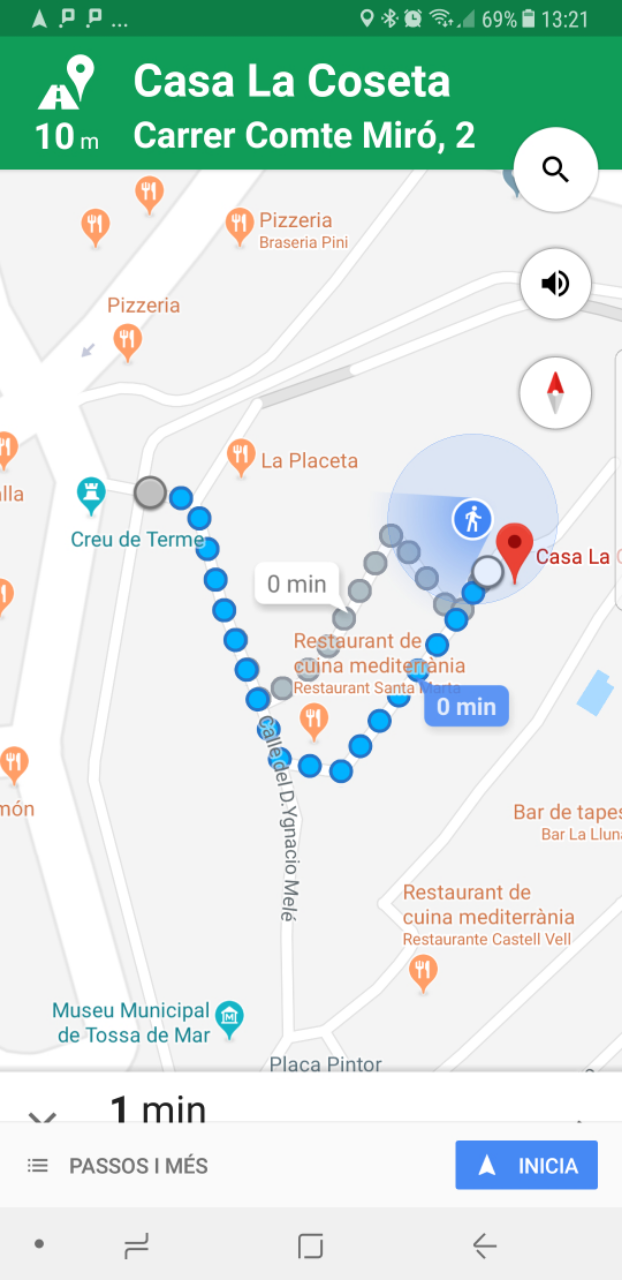622x1280 pixels.
Task: Toggle voice guidance sound
Action: 555,284
